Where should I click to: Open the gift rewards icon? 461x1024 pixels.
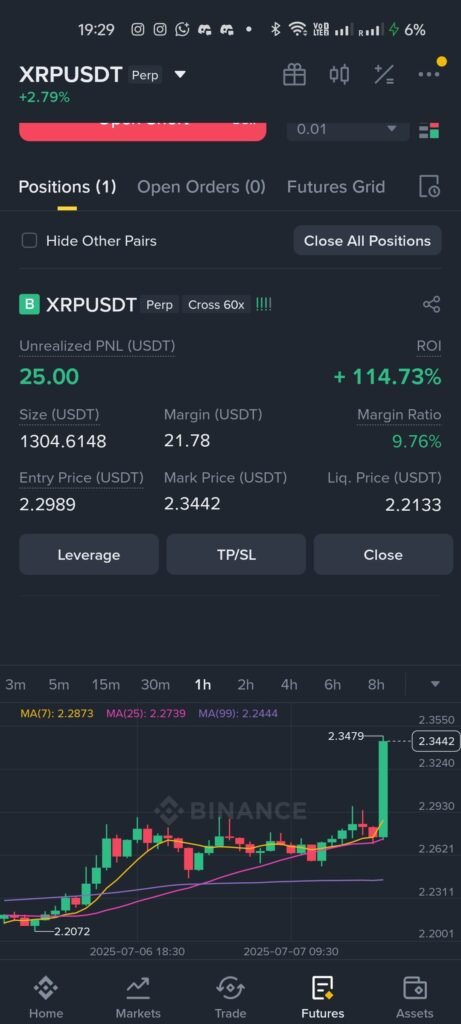294,74
